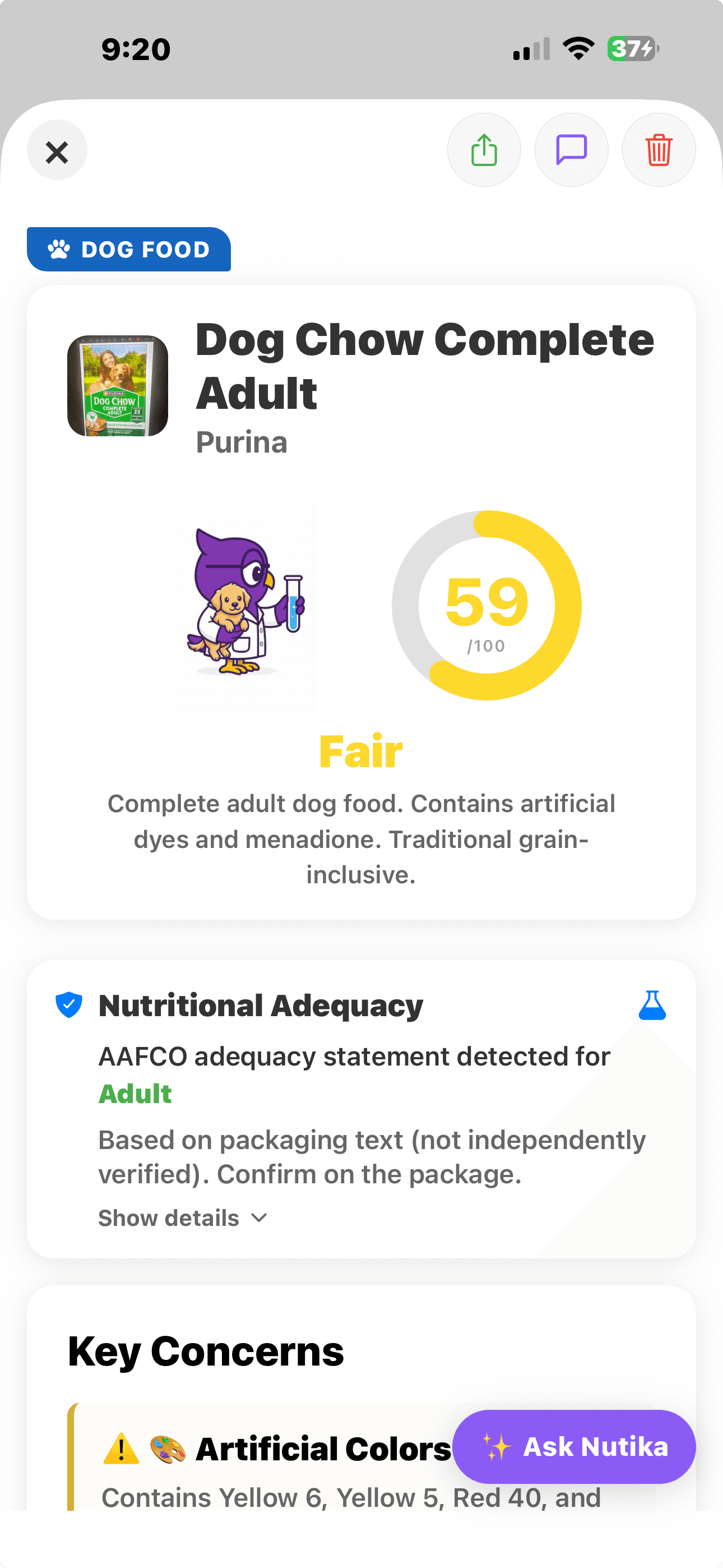
Task: Select the DOG FOOD category badge
Action: [129, 249]
